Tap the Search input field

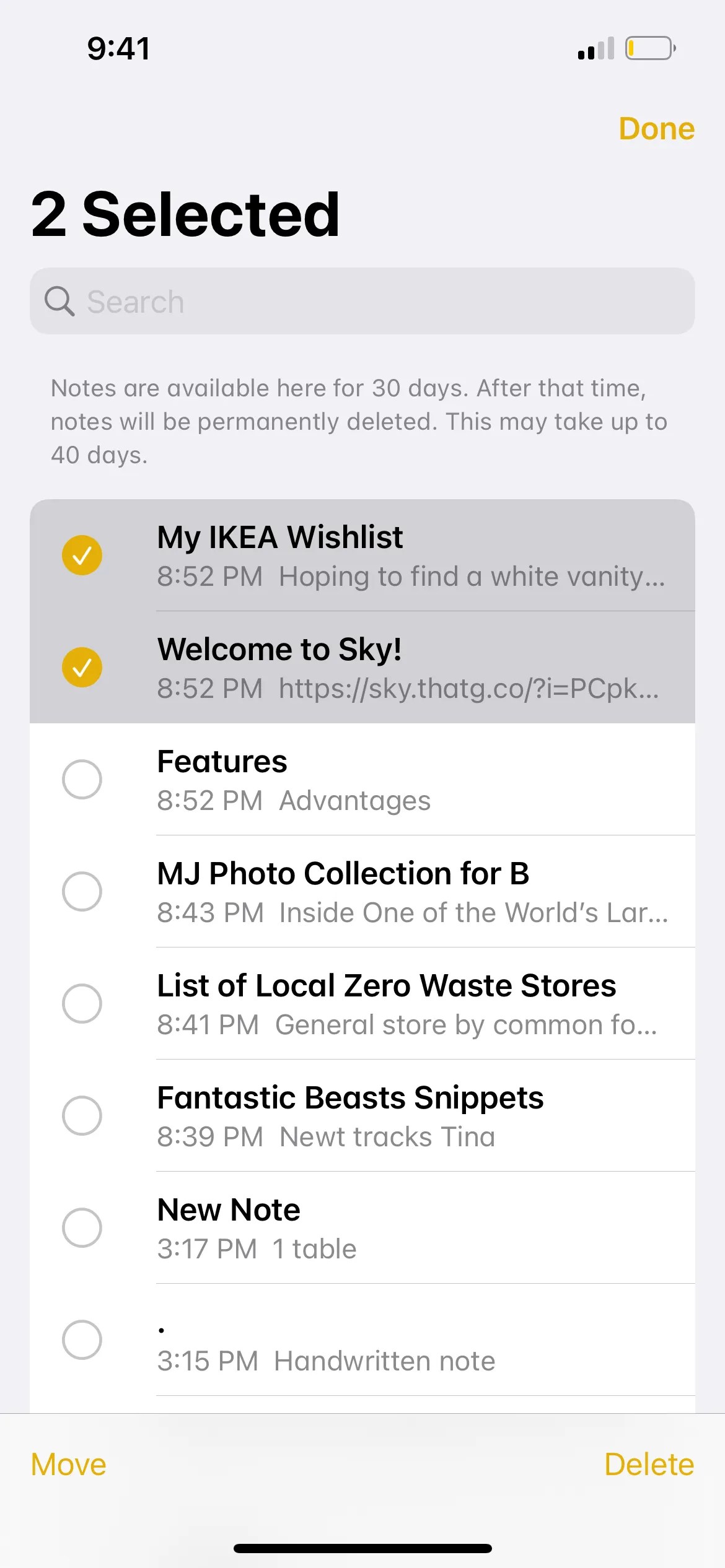[362, 302]
